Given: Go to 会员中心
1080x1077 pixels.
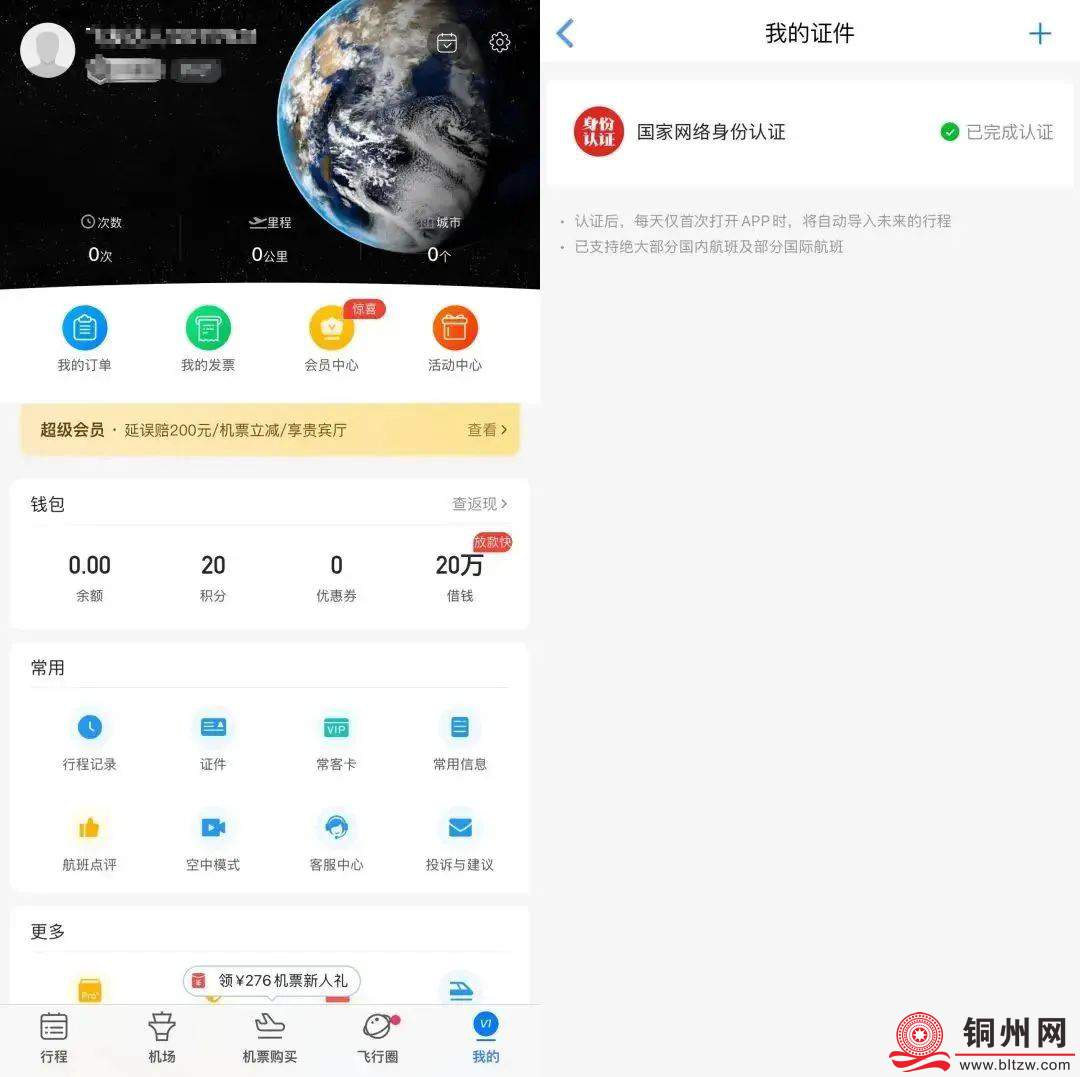Looking at the screenshot, I should pos(332,339).
